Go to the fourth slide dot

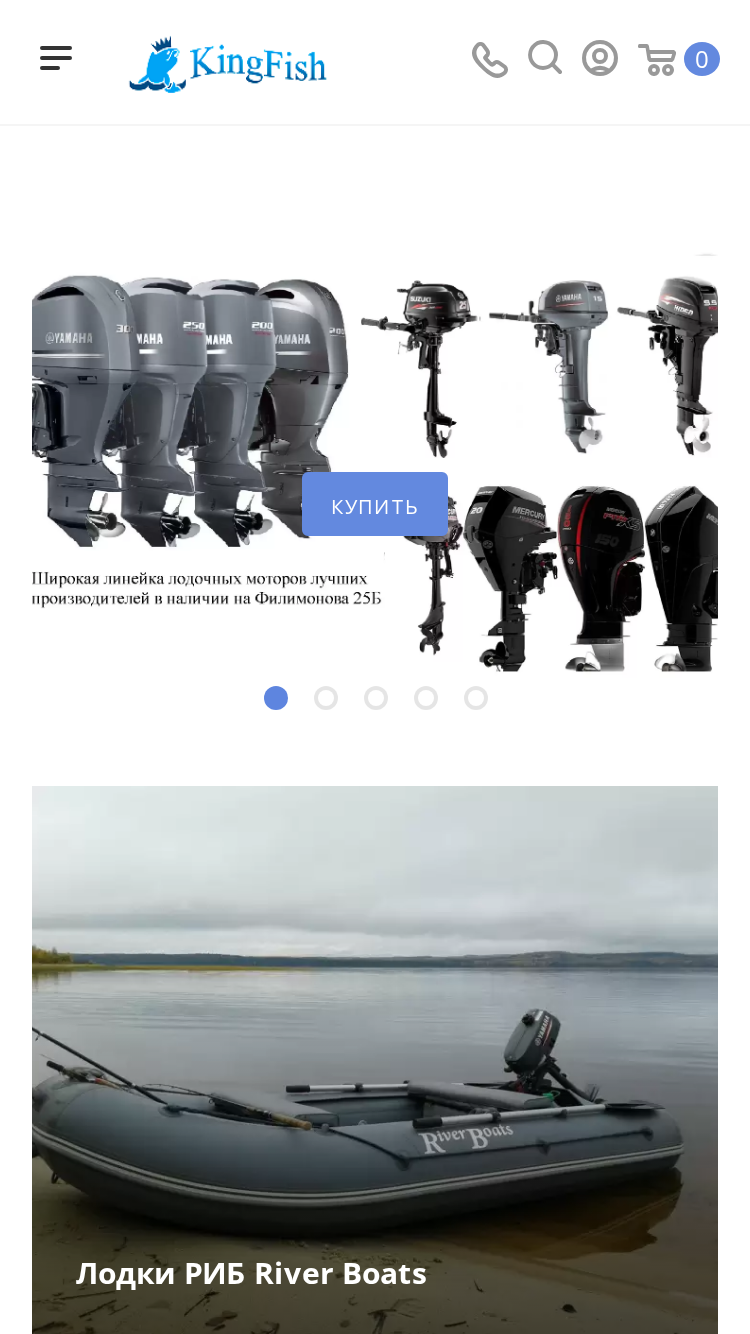pyautogui.click(x=426, y=698)
